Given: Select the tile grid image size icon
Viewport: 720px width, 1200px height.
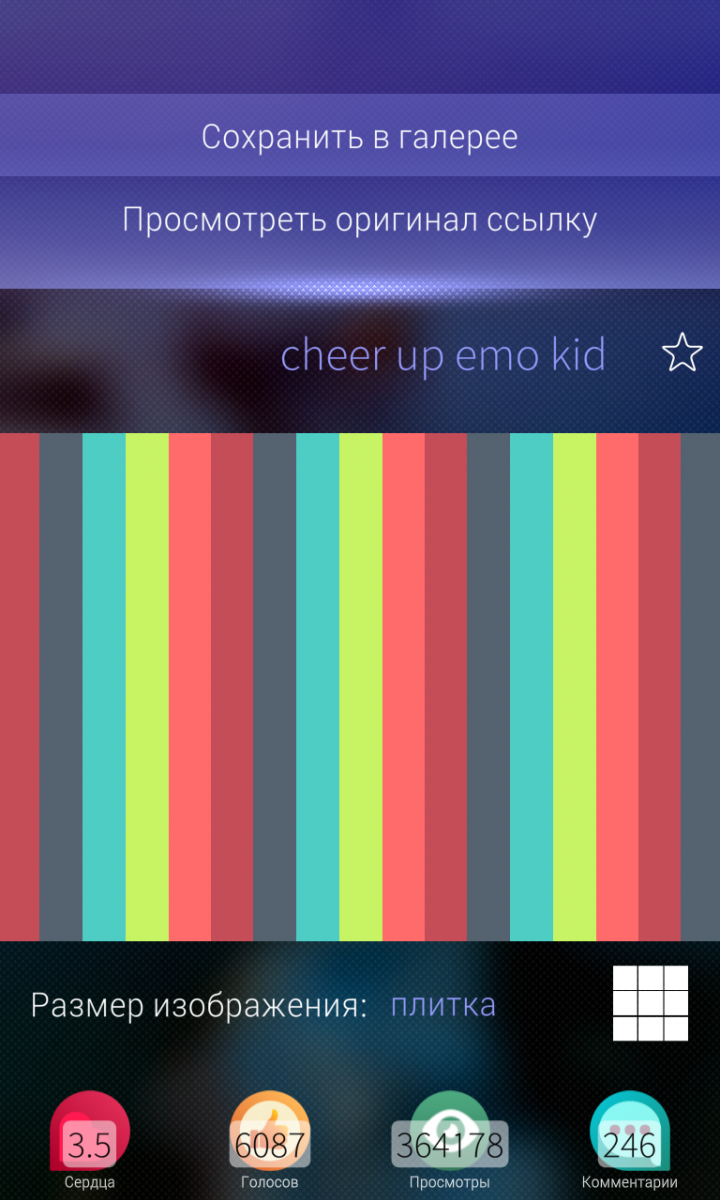Looking at the screenshot, I should pos(650,1003).
